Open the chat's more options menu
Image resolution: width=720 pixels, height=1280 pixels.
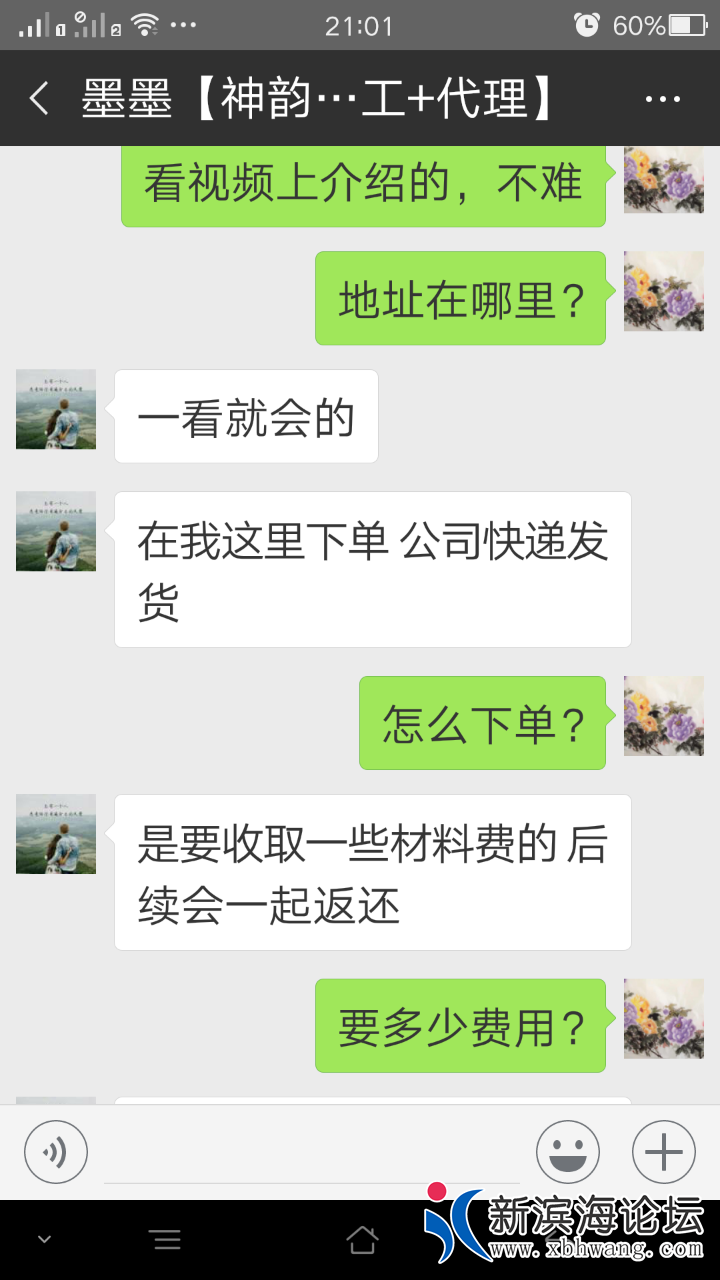click(663, 99)
